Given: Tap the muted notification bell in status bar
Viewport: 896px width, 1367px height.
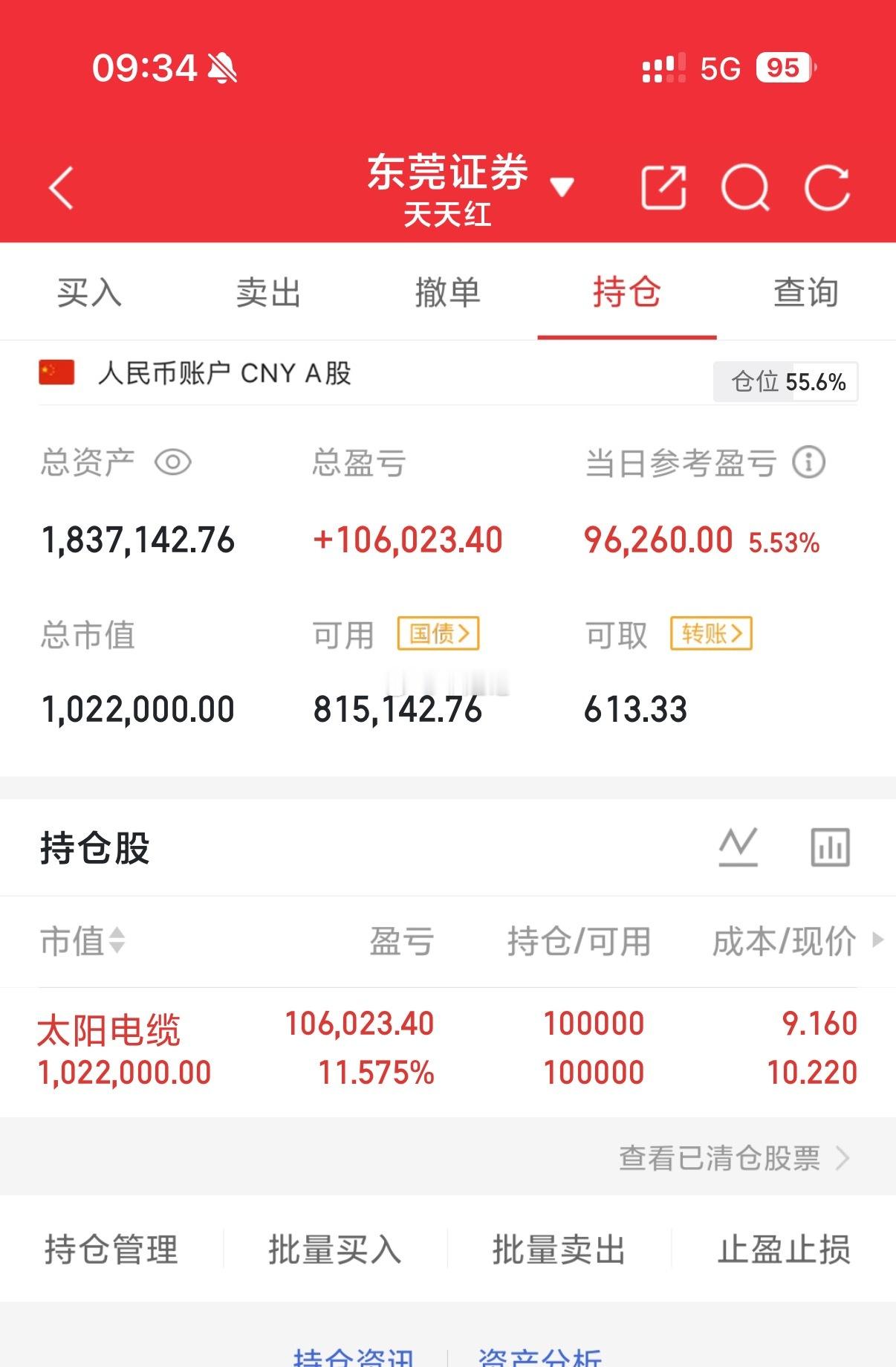Looking at the screenshot, I should coord(221,68).
